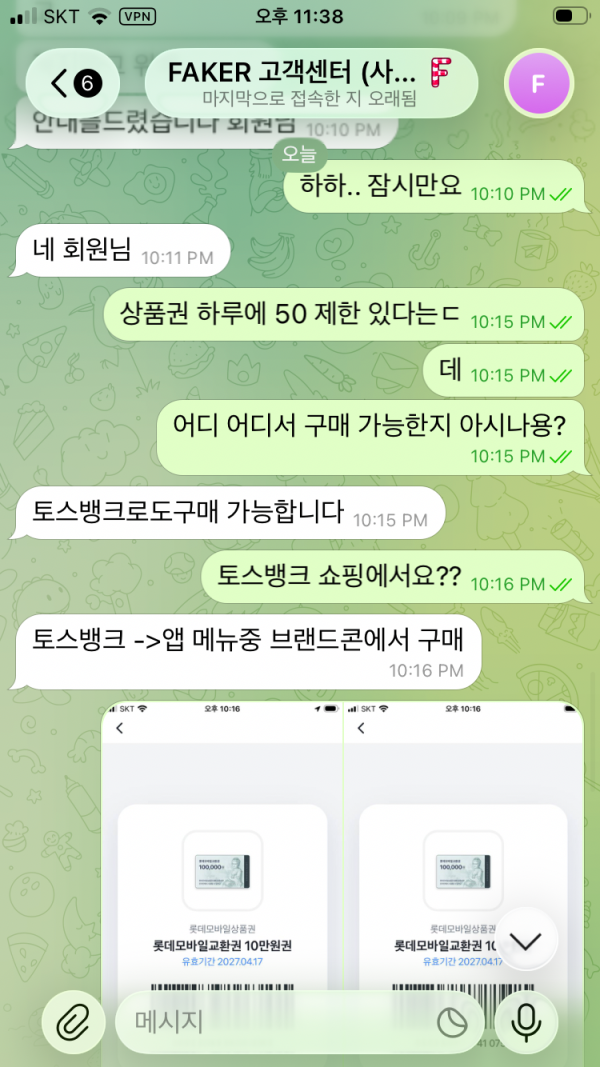Focus the 메시지 input field
This screenshot has height=1067, width=600.
coord(270,1021)
